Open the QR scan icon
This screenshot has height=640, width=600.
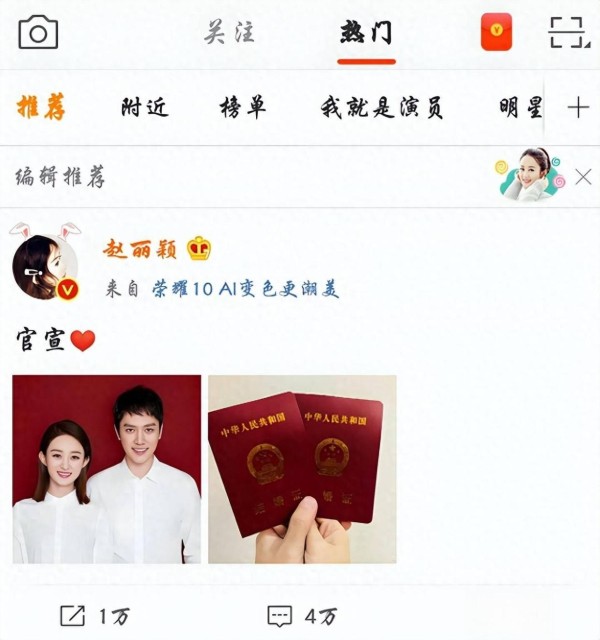point(569,33)
